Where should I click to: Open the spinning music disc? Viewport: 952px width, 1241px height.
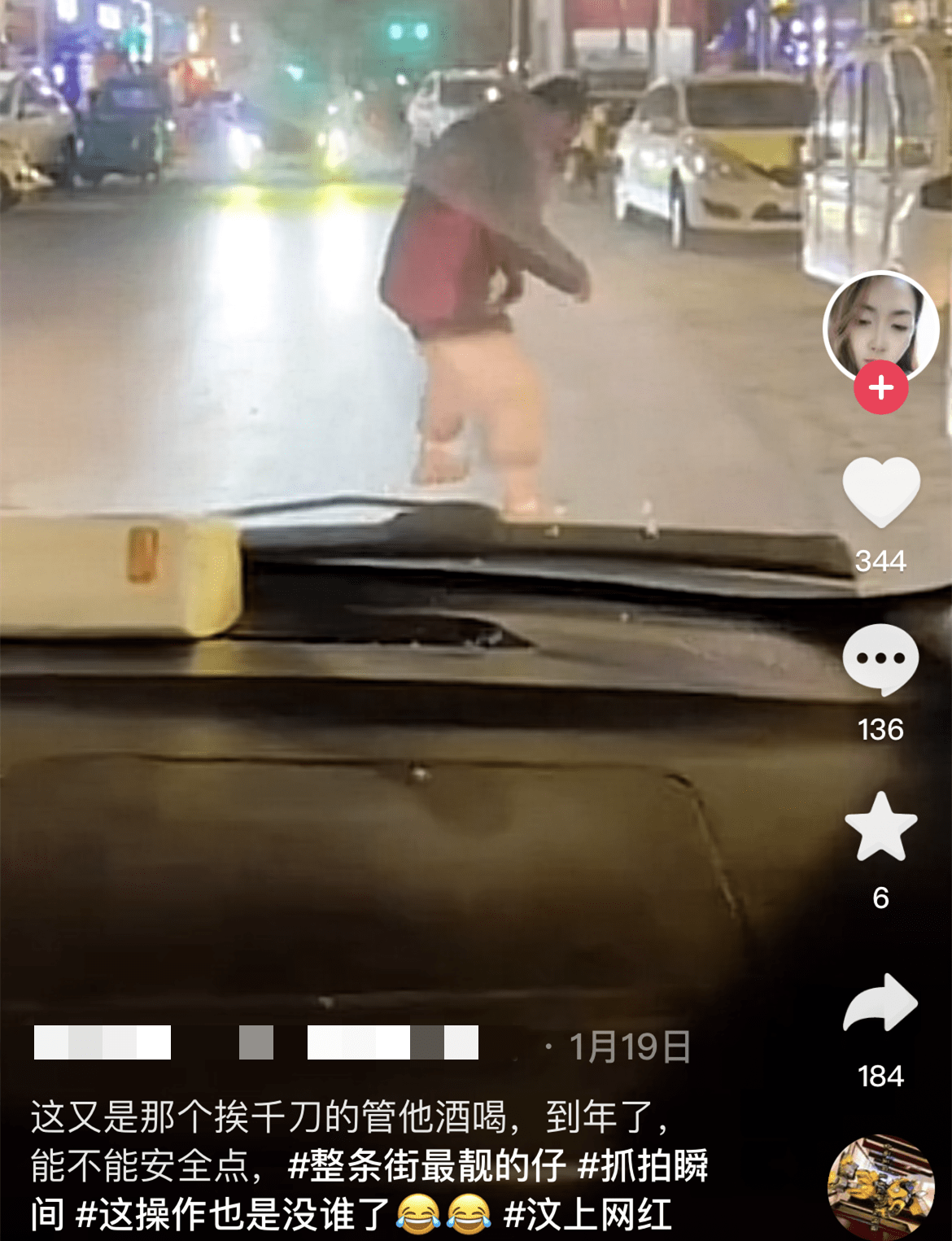pos(880,1186)
